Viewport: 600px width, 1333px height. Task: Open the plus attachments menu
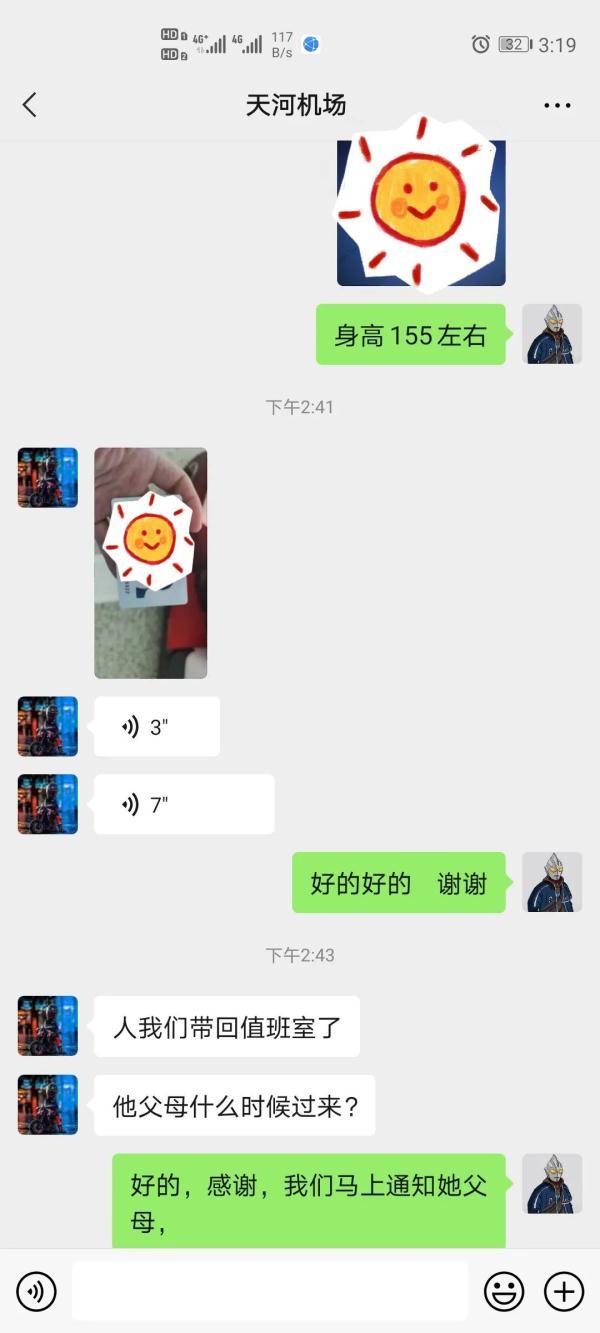pyautogui.click(x=564, y=1292)
